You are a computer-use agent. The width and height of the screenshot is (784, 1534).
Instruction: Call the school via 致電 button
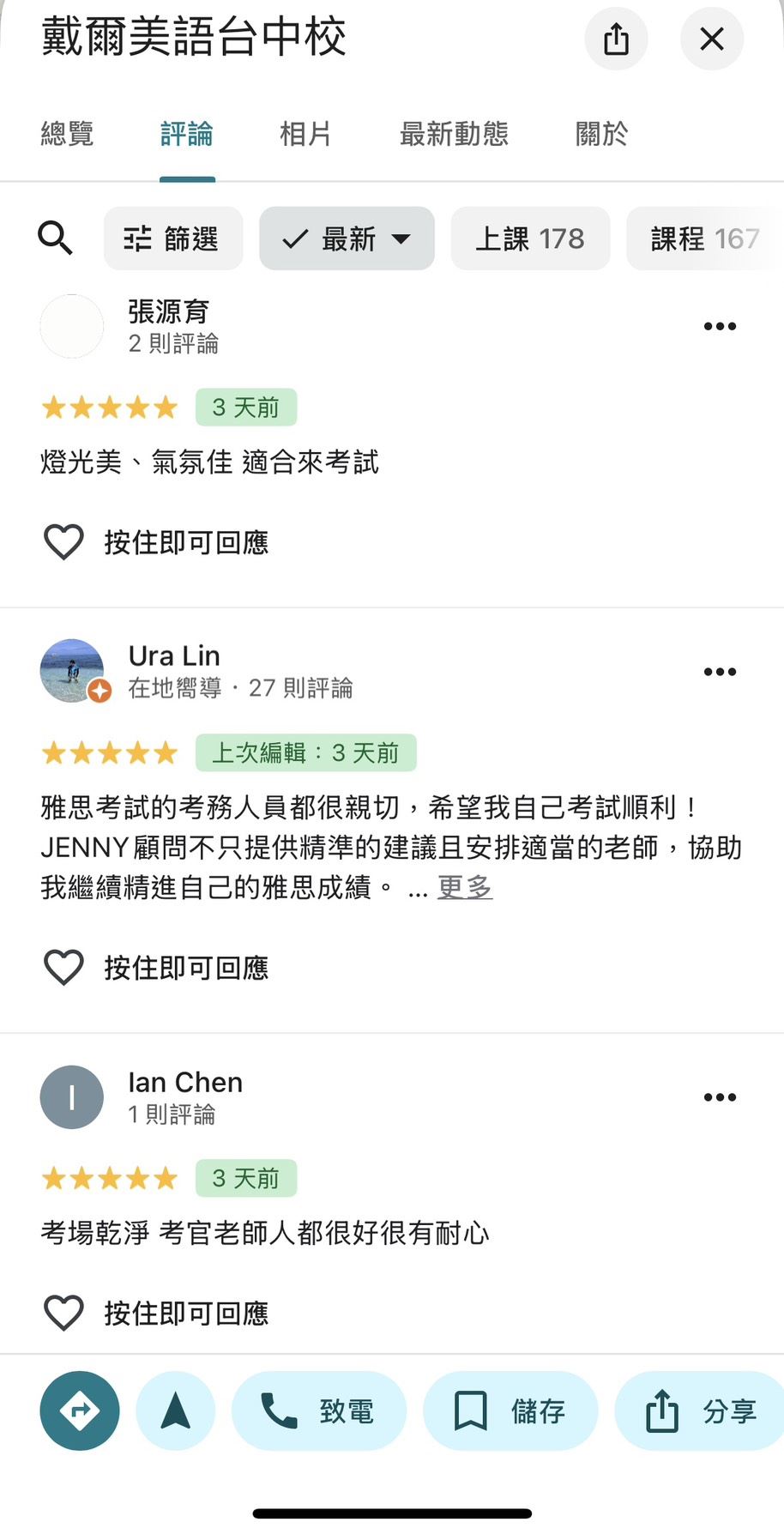pyautogui.click(x=318, y=1410)
